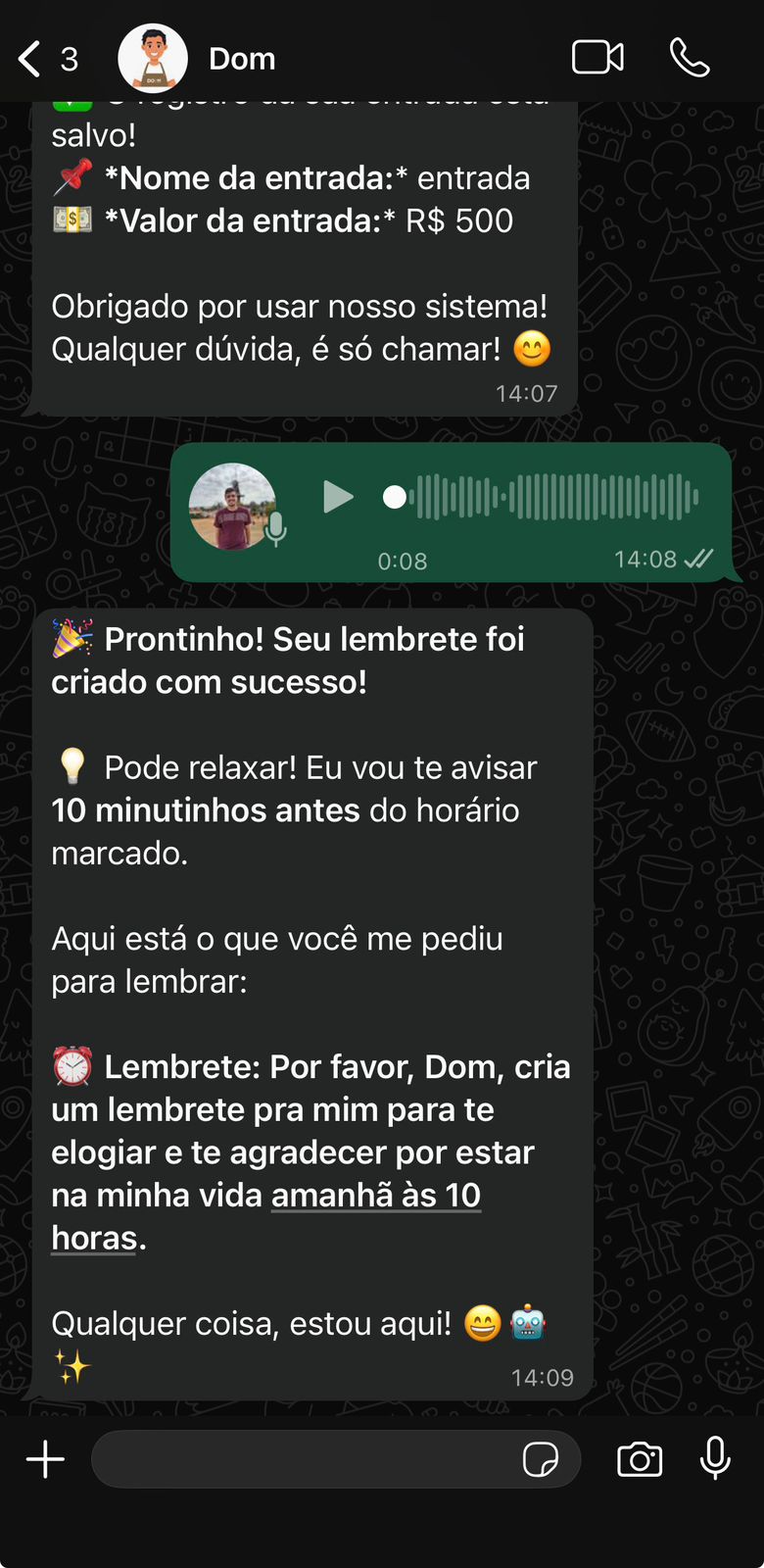Start a video call with Dom
The width and height of the screenshot is (764, 1568).
(x=598, y=58)
